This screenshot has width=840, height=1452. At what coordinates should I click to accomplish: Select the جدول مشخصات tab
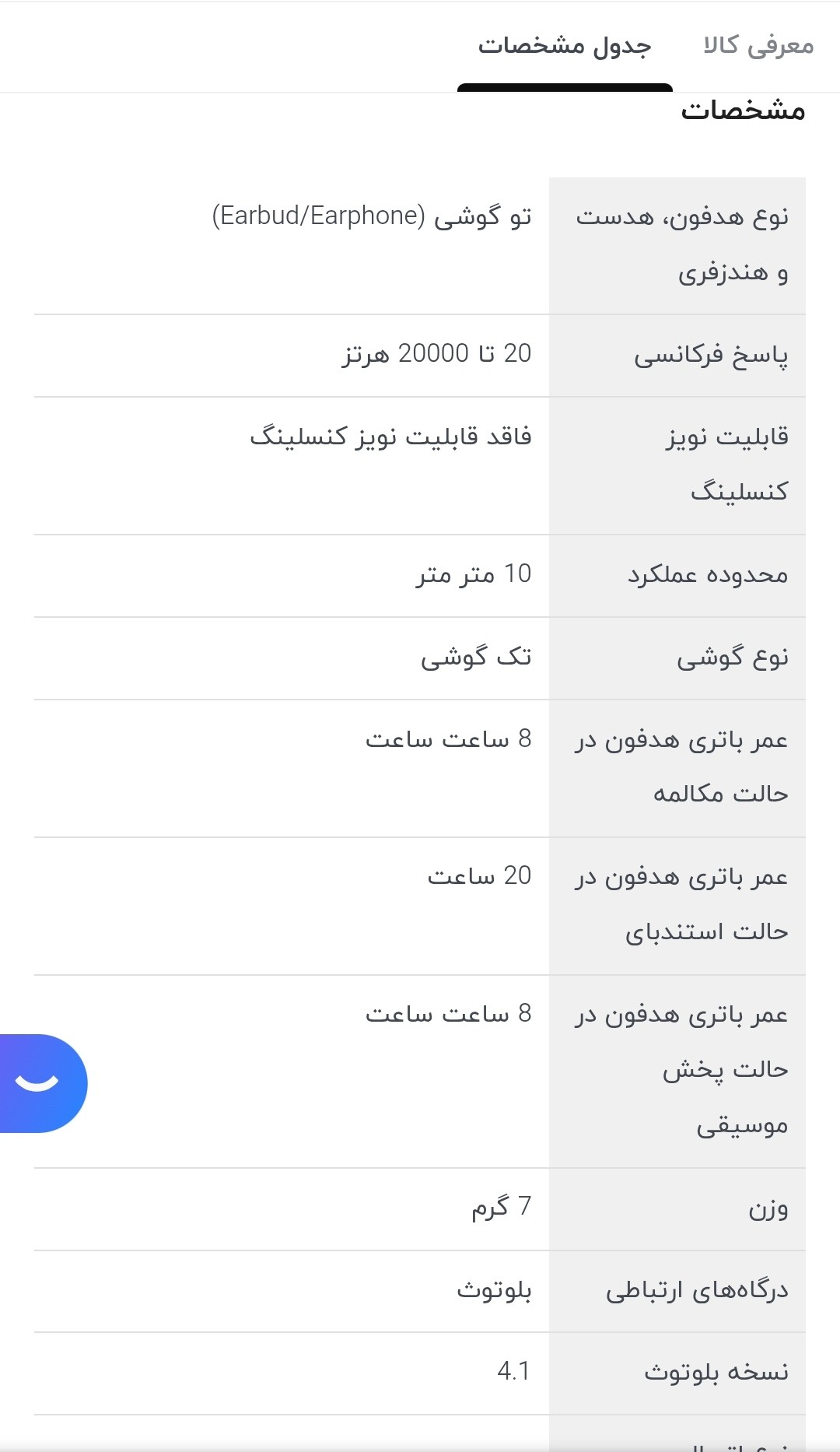[565, 46]
